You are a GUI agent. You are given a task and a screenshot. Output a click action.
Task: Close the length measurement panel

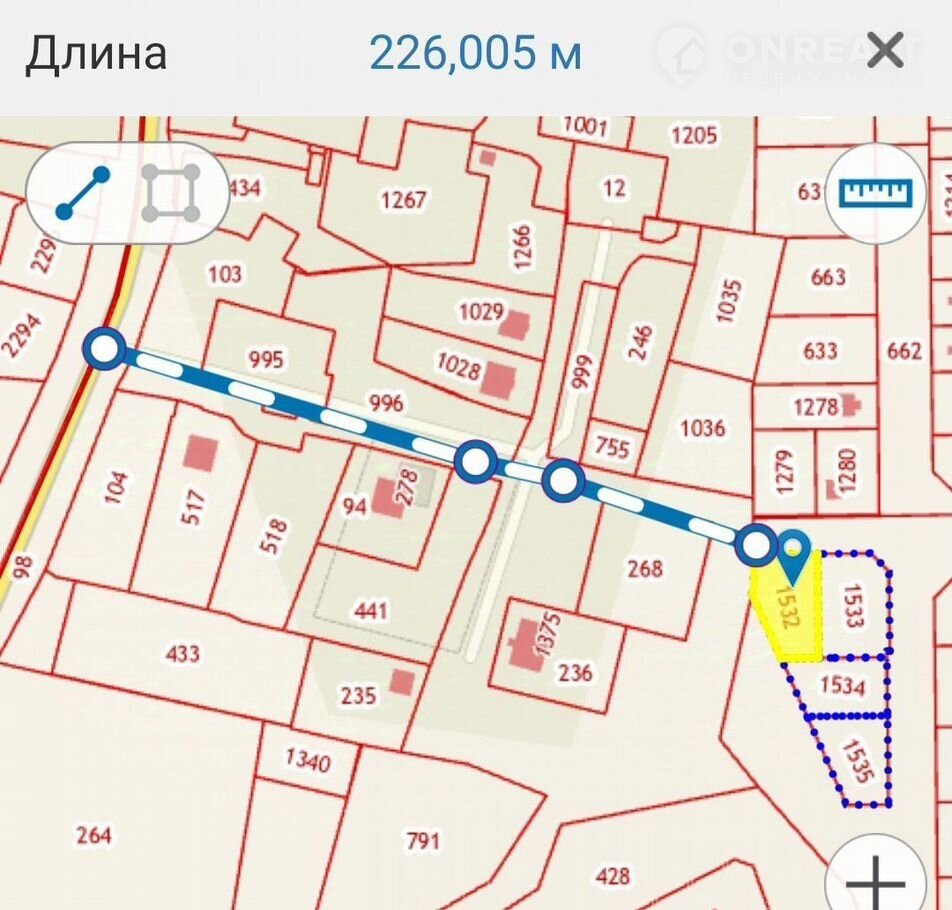(x=884, y=51)
